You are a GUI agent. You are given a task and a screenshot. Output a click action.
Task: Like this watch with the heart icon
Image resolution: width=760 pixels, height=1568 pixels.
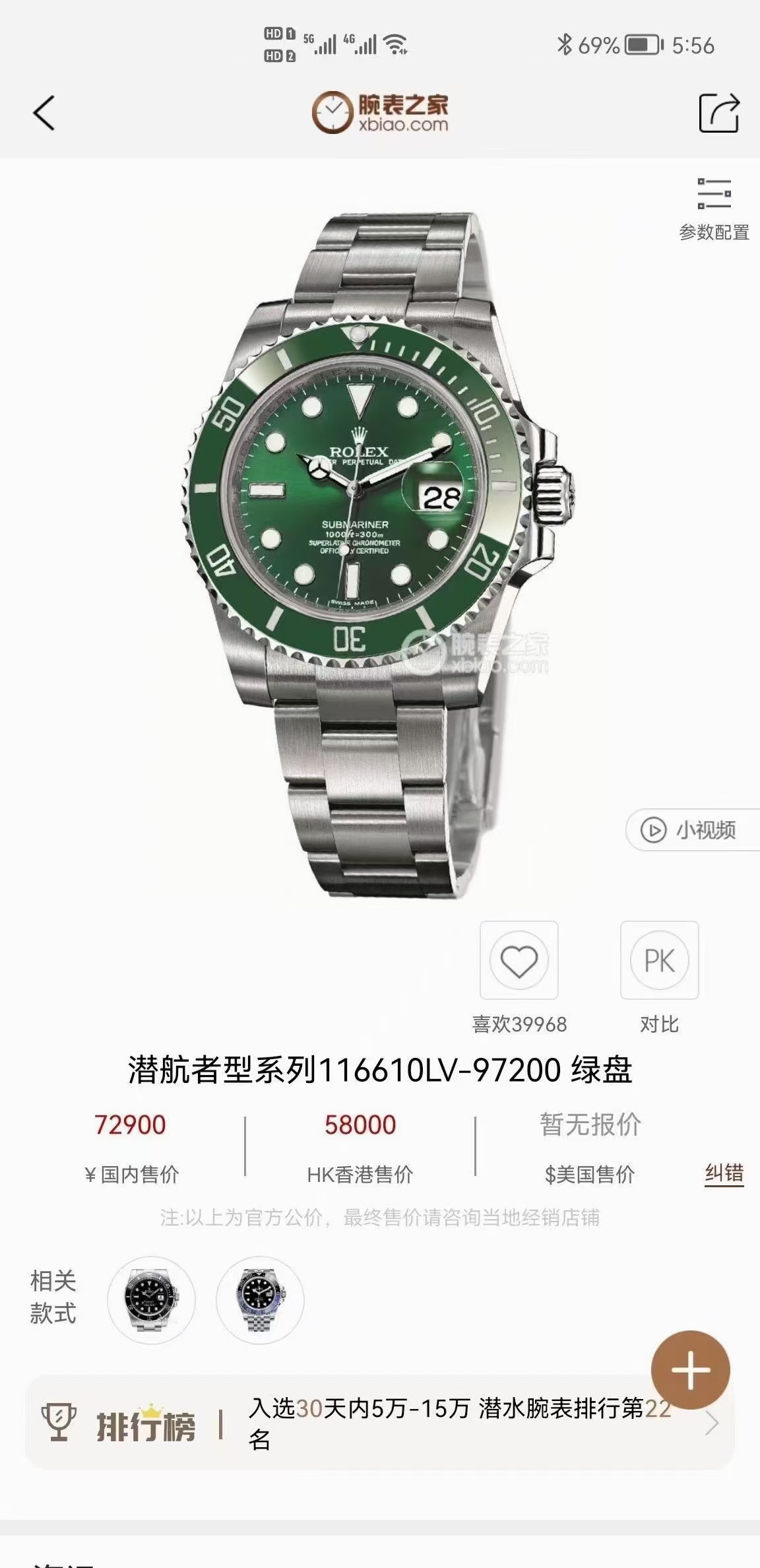click(519, 961)
